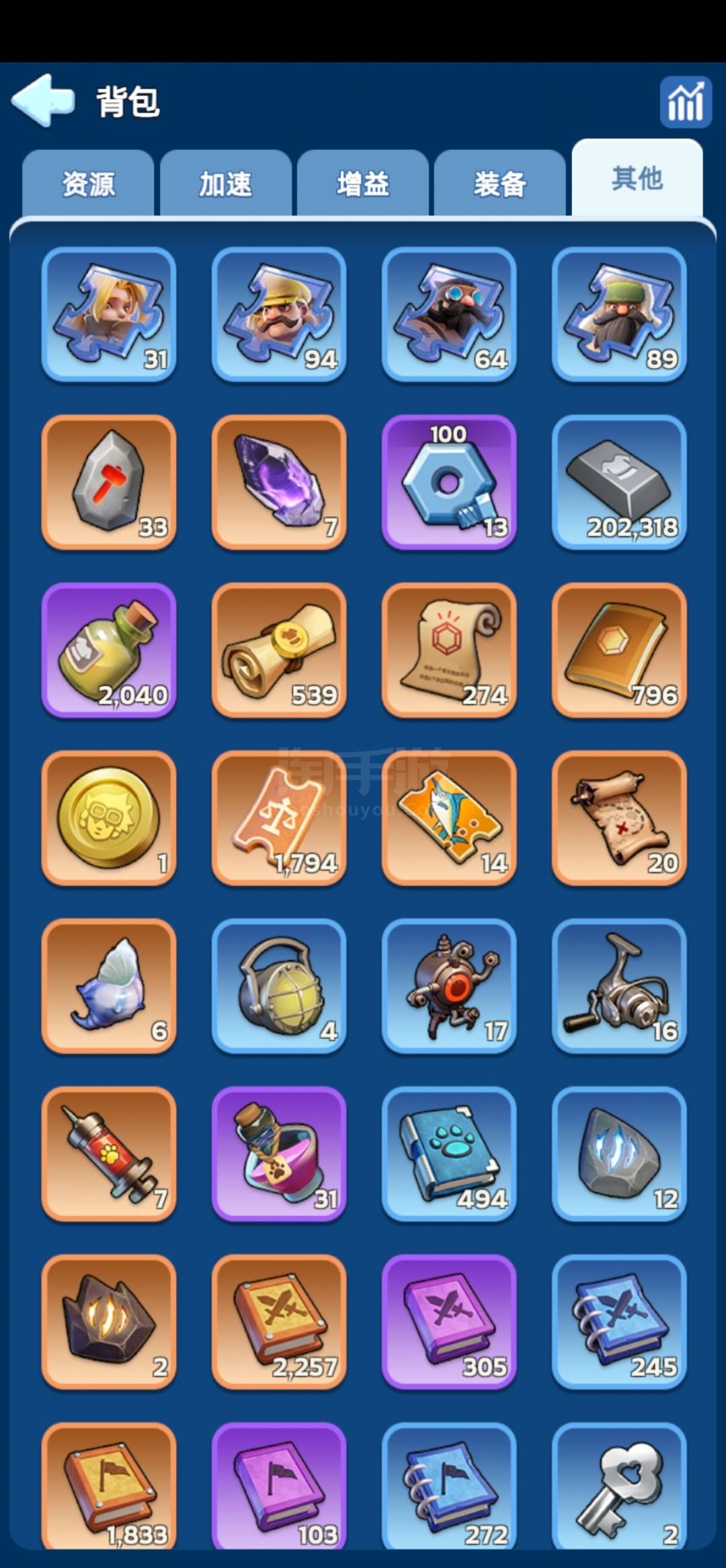Viewport: 726px width, 1568px height.
Task: Open the fishing reel item with 16
Action: 619,985
